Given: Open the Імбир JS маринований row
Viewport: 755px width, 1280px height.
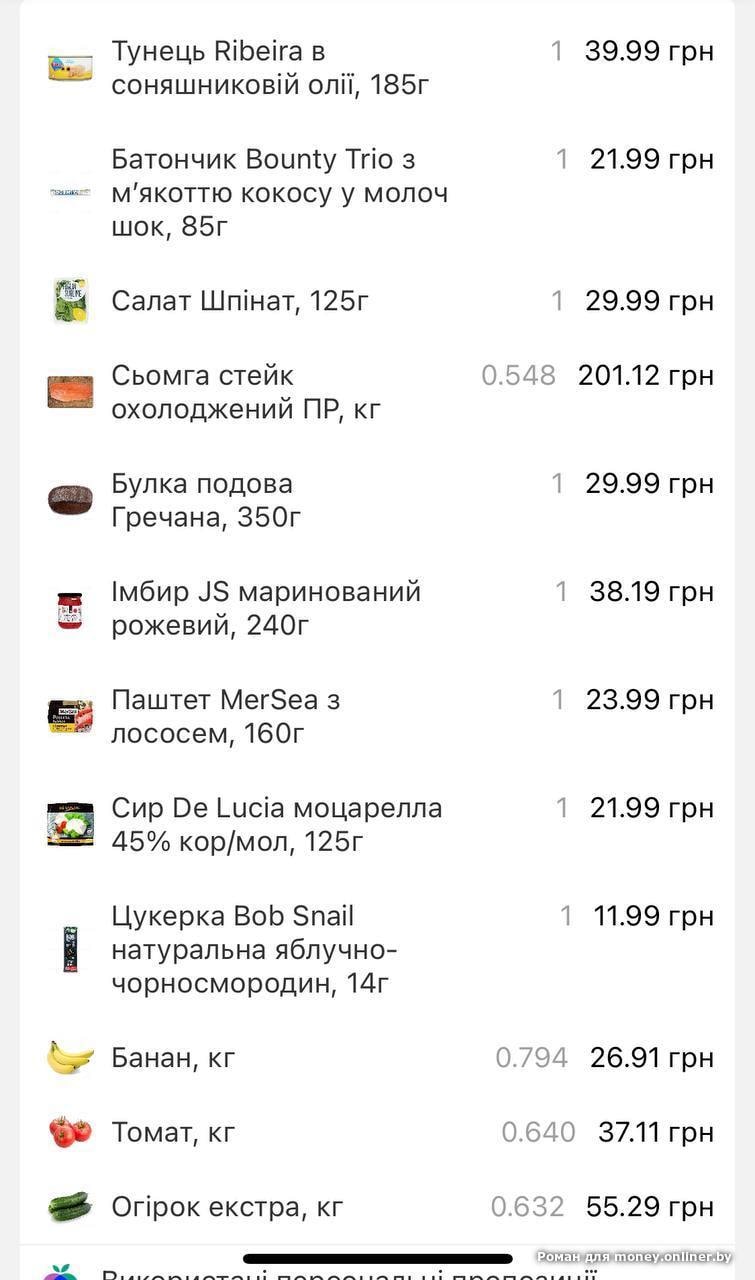Looking at the screenshot, I should tap(266, 608).
